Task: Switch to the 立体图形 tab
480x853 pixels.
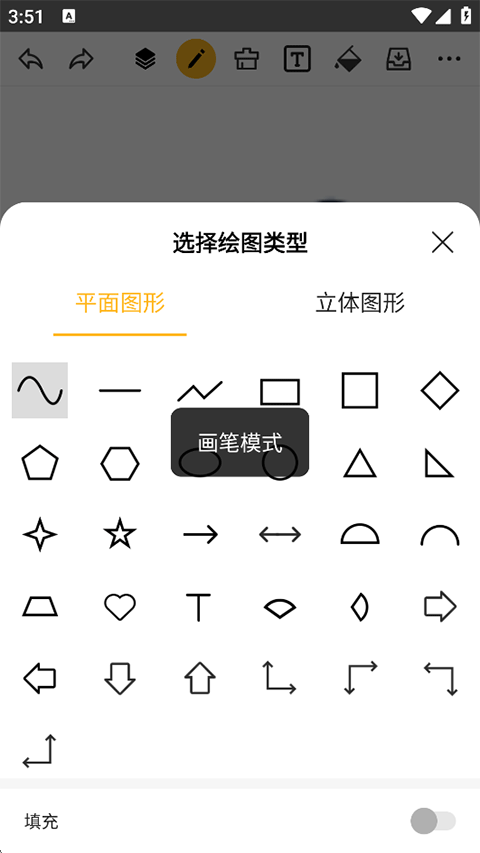Action: [360, 303]
